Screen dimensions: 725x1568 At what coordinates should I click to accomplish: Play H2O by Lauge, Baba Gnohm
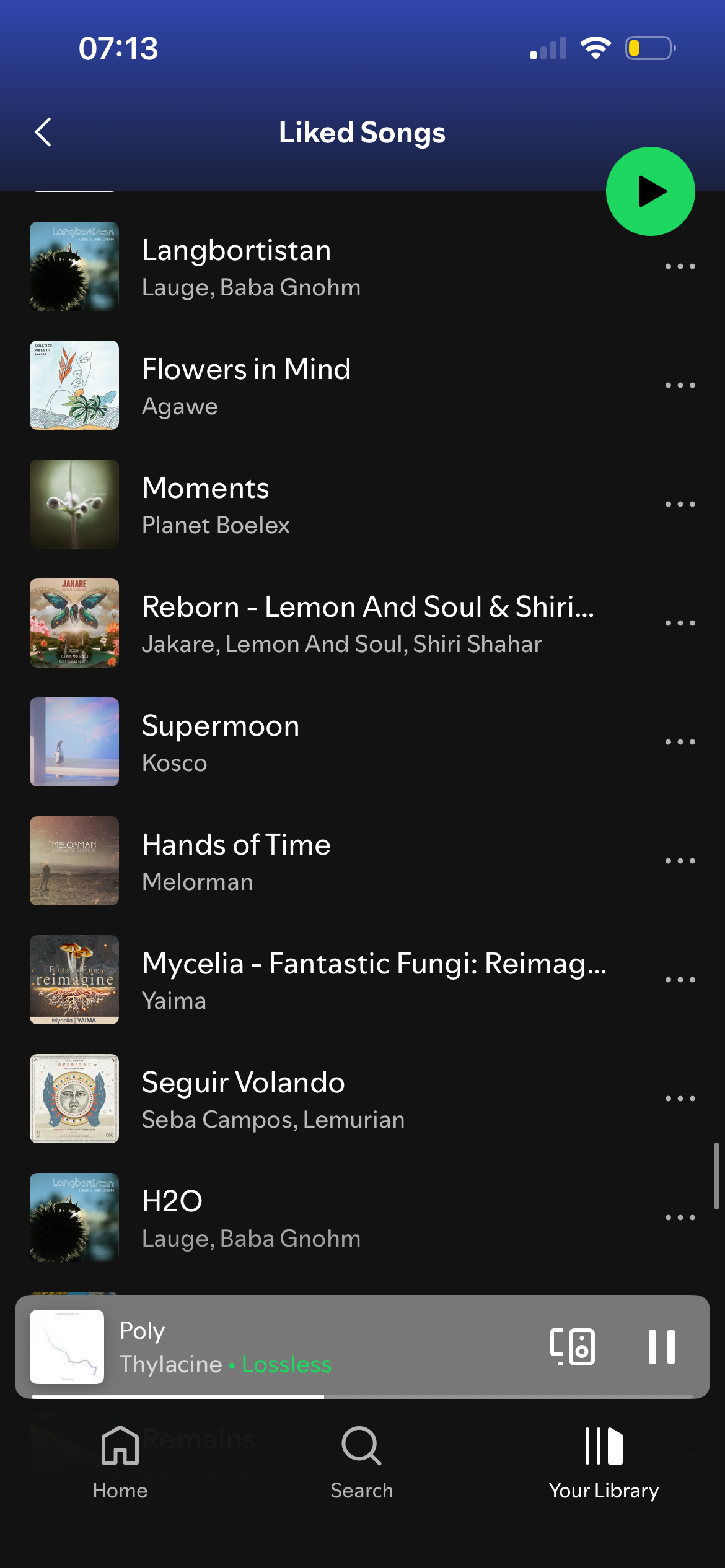pos(310,1217)
